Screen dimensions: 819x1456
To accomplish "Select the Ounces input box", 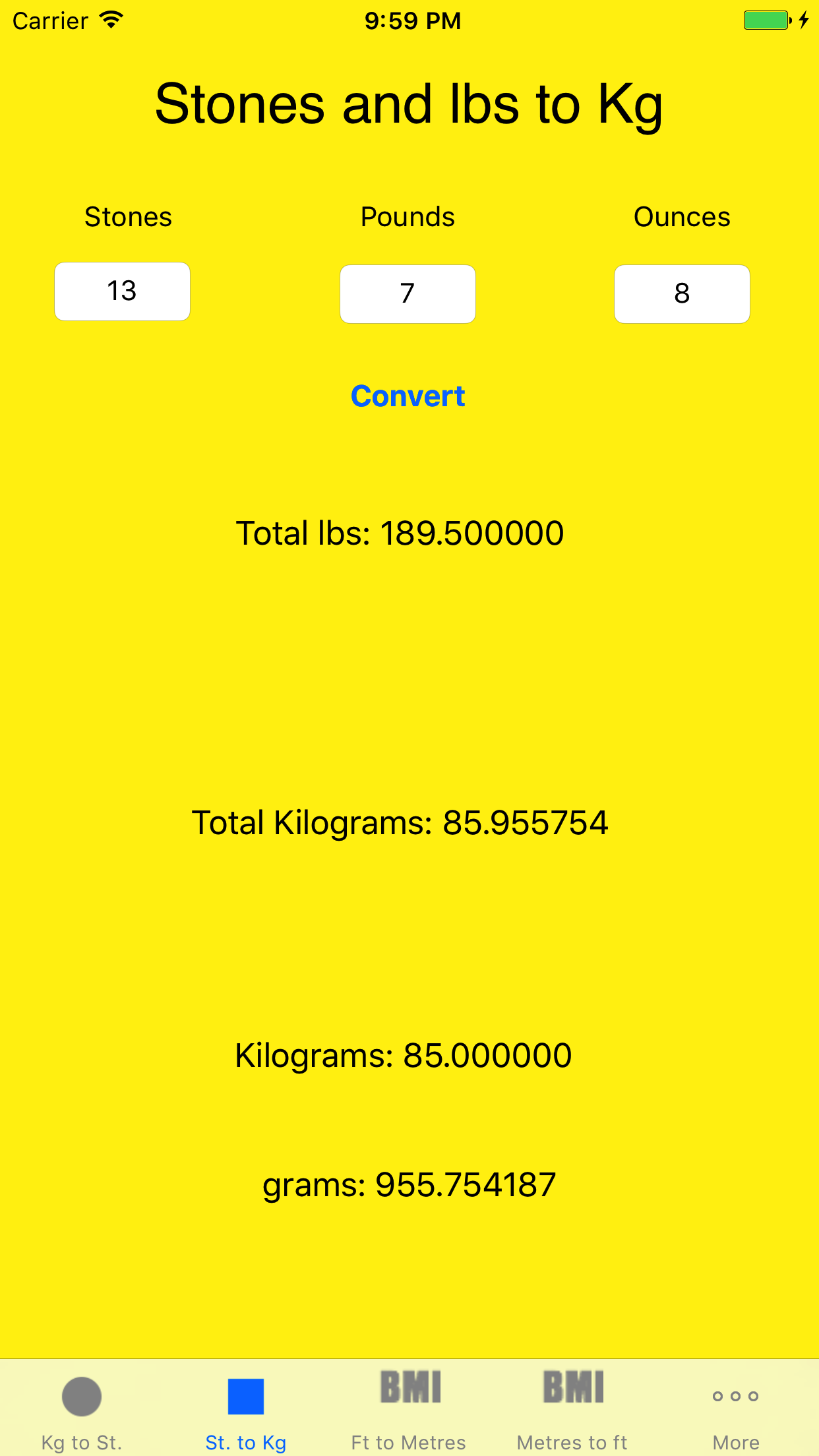I will (x=682, y=294).
